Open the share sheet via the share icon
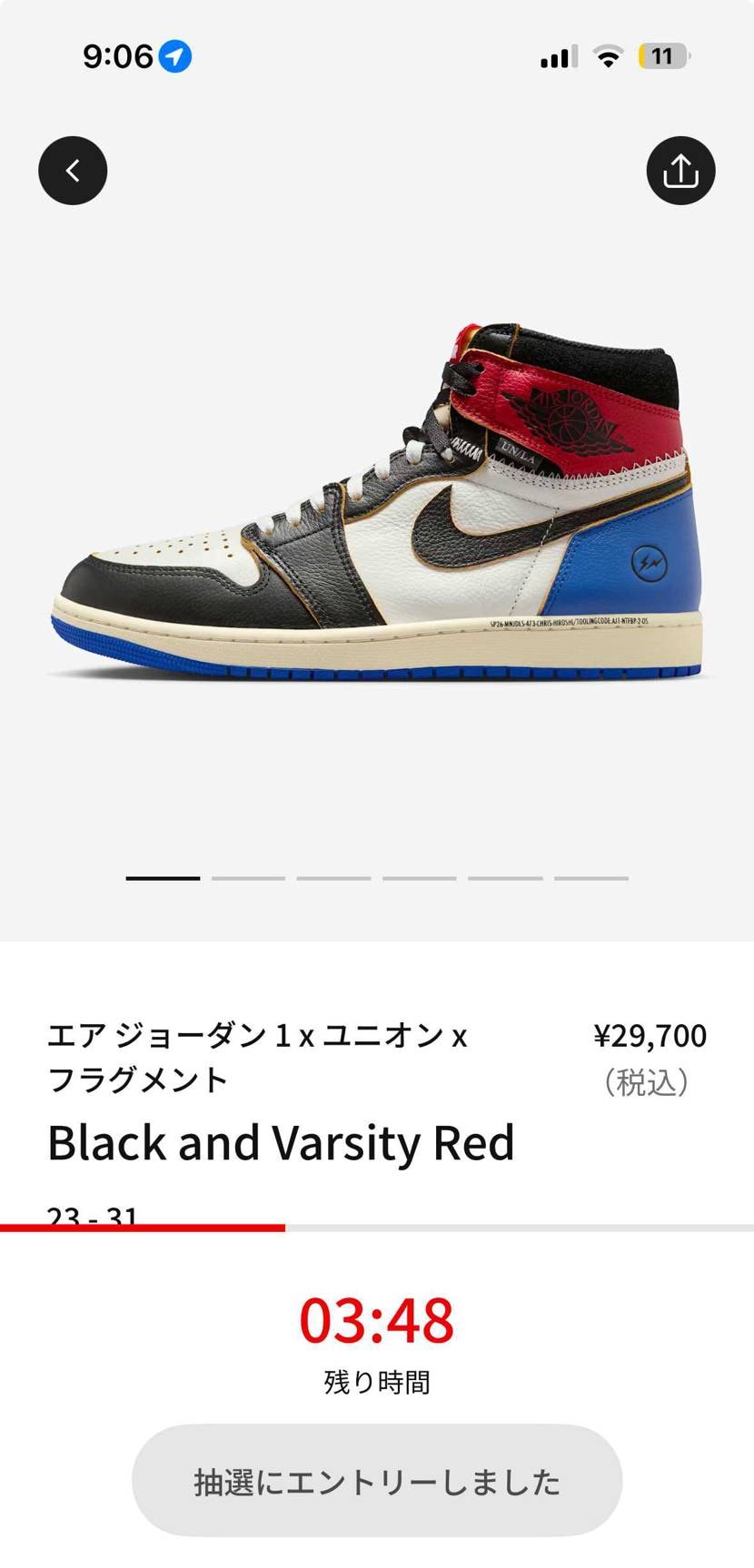The height and width of the screenshot is (1568, 754). click(x=680, y=170)
